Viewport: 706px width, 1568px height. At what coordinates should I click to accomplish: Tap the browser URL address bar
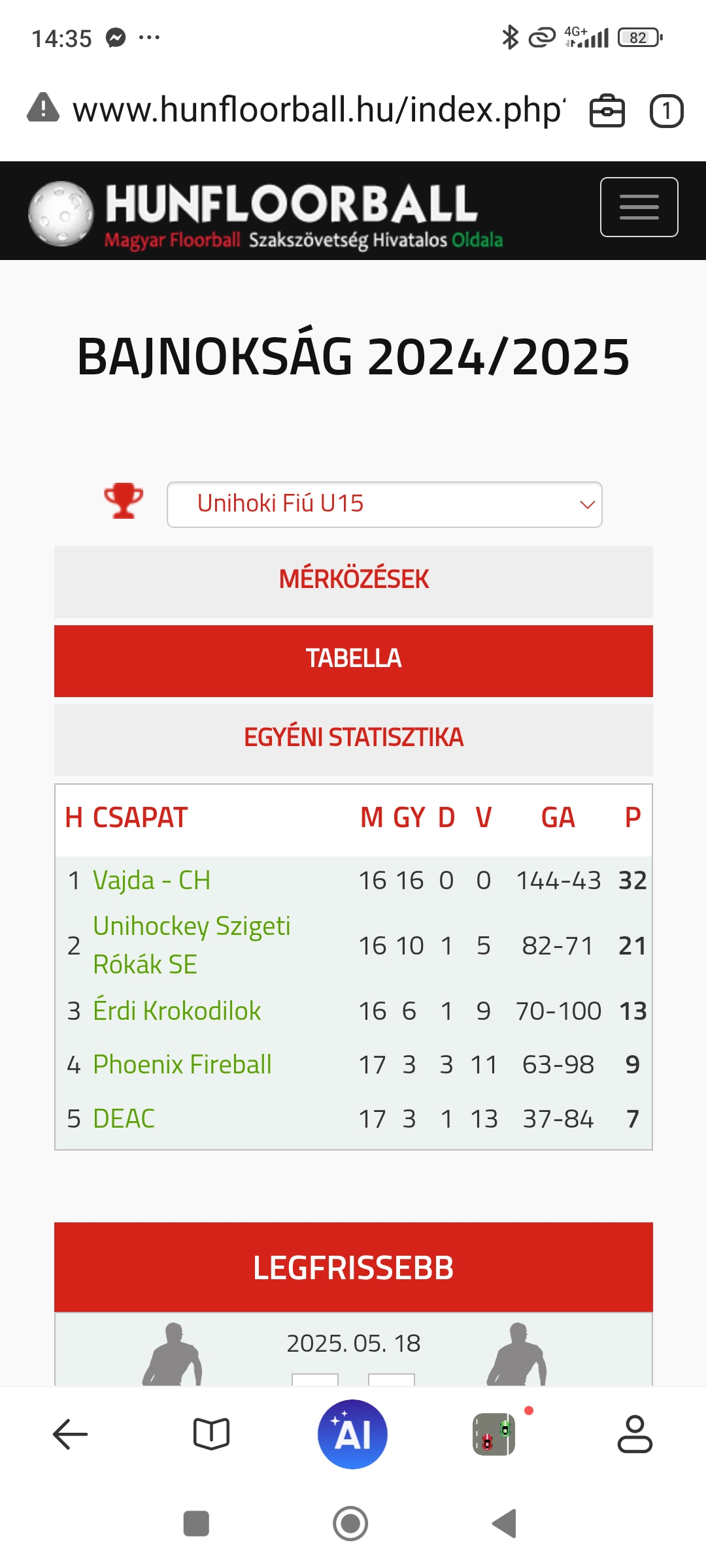(319, 110)
